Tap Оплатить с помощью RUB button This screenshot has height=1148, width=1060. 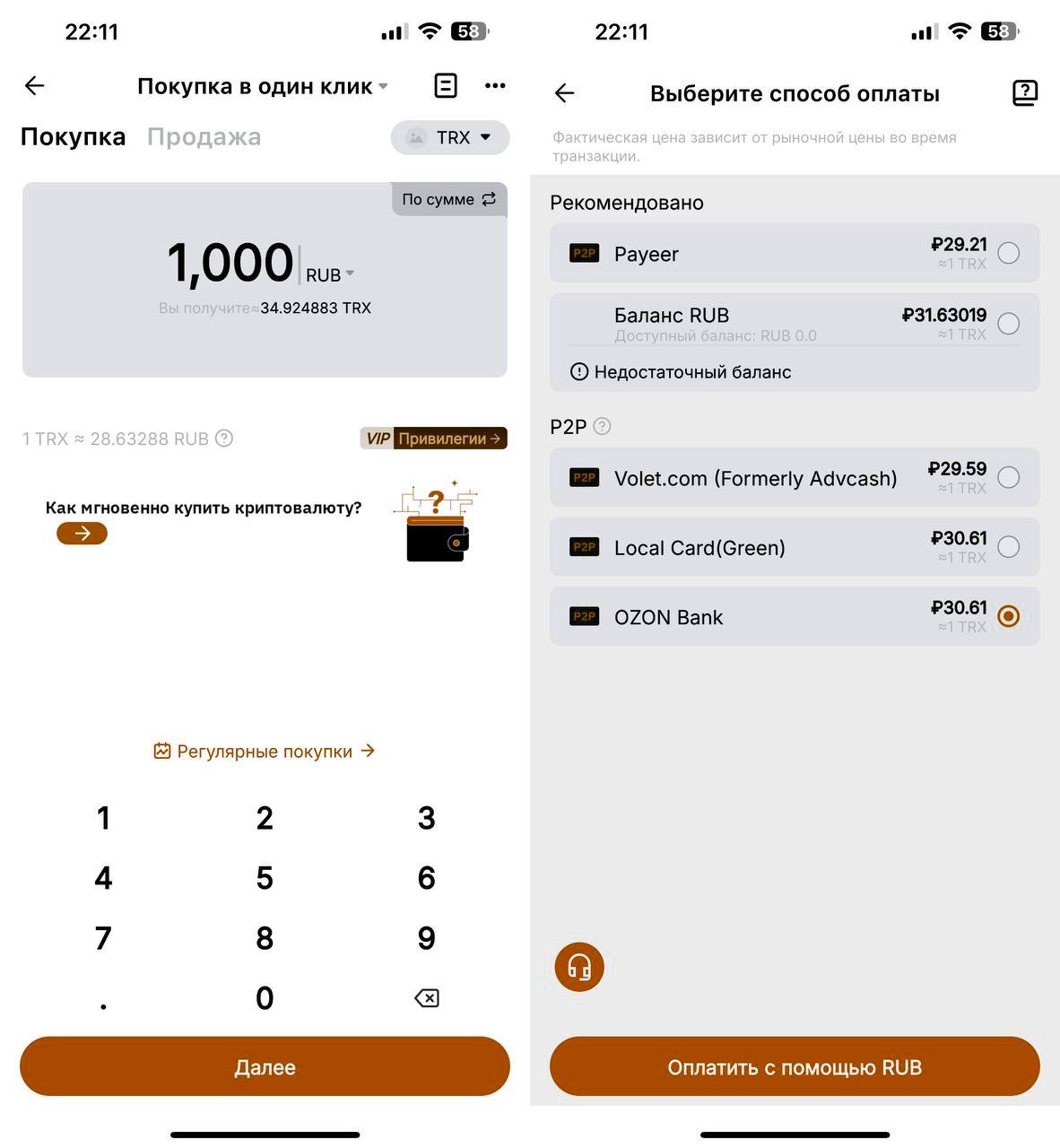795,1067
